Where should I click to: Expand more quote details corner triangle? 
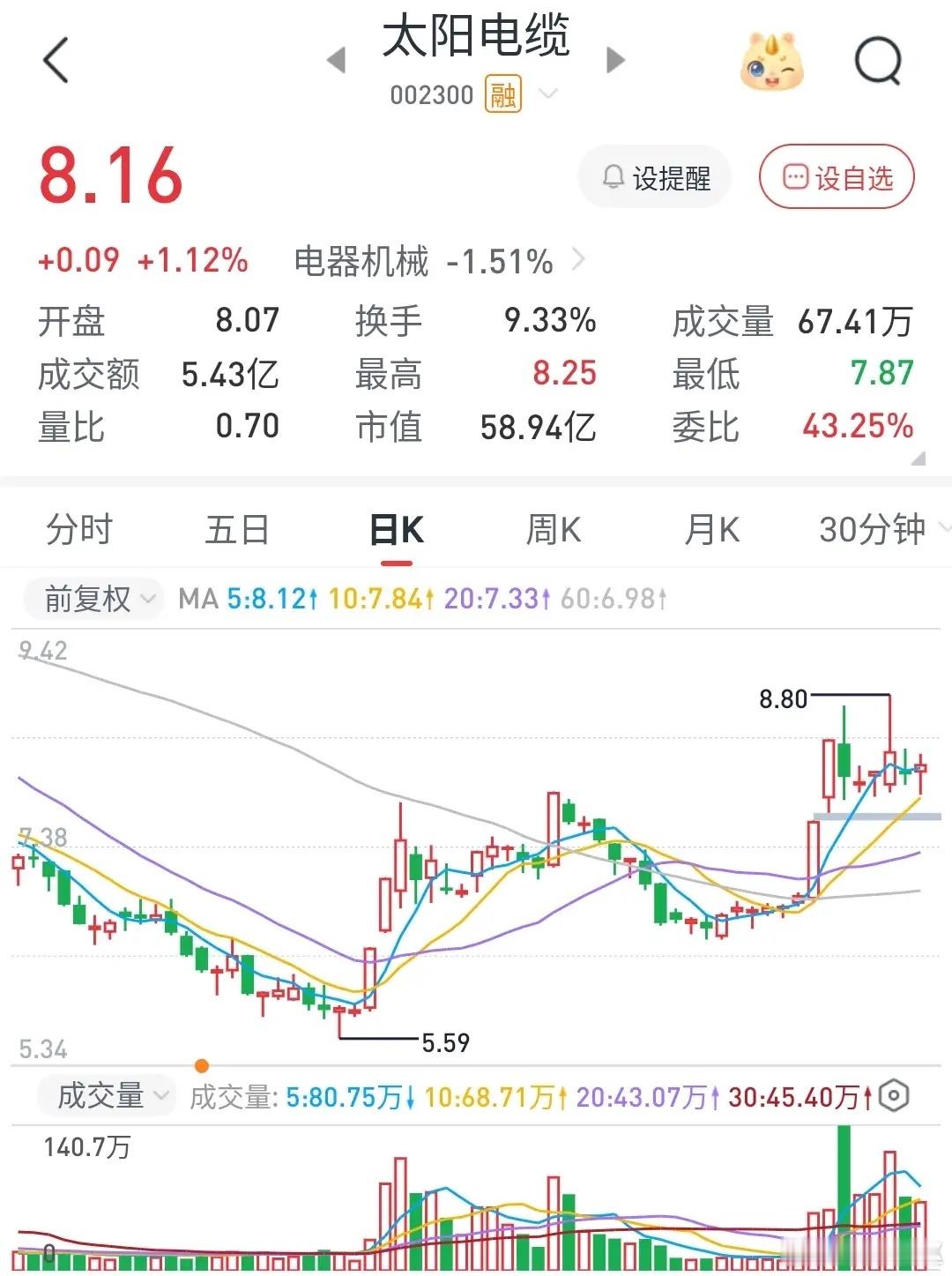(x=918, y=458)
